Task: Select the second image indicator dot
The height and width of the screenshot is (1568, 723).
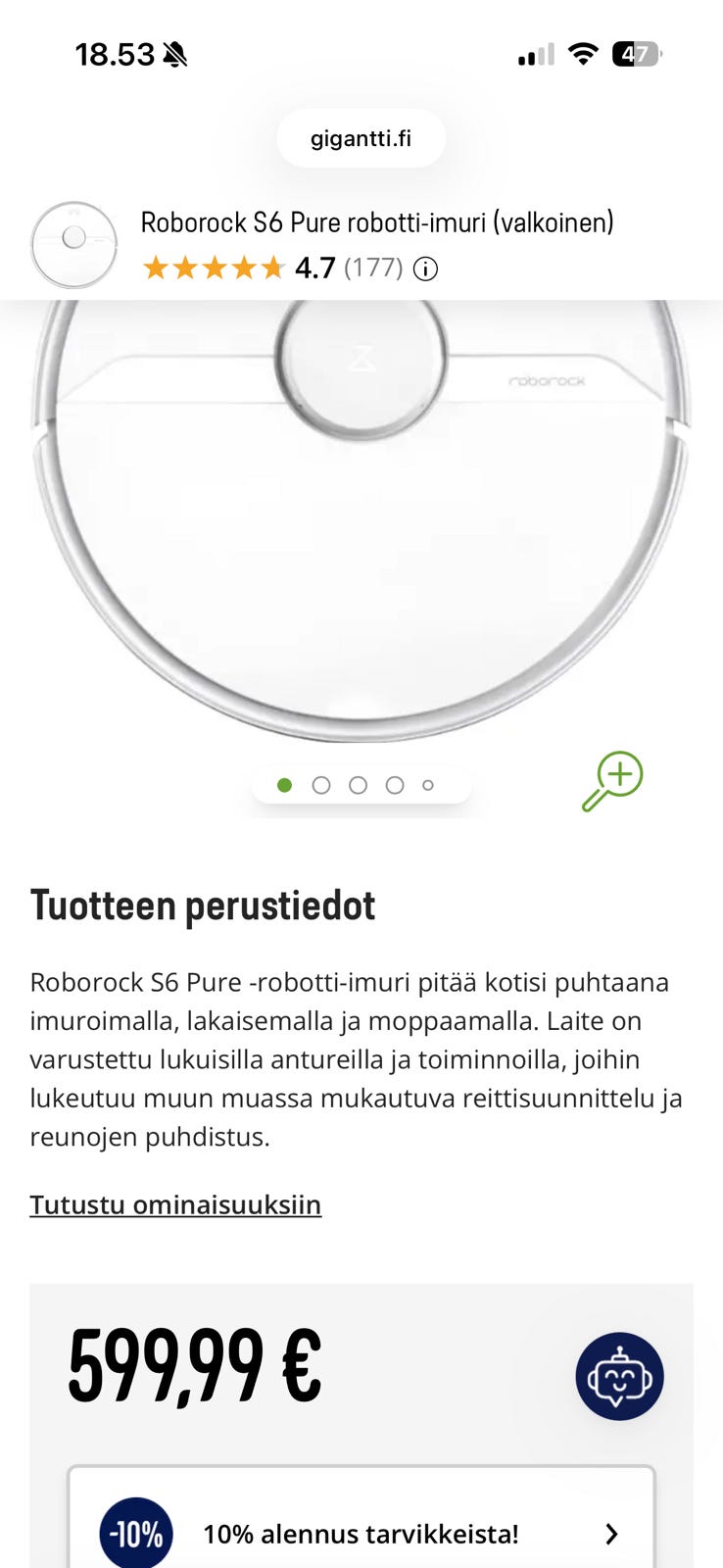Action: click(x=321, y=785)
